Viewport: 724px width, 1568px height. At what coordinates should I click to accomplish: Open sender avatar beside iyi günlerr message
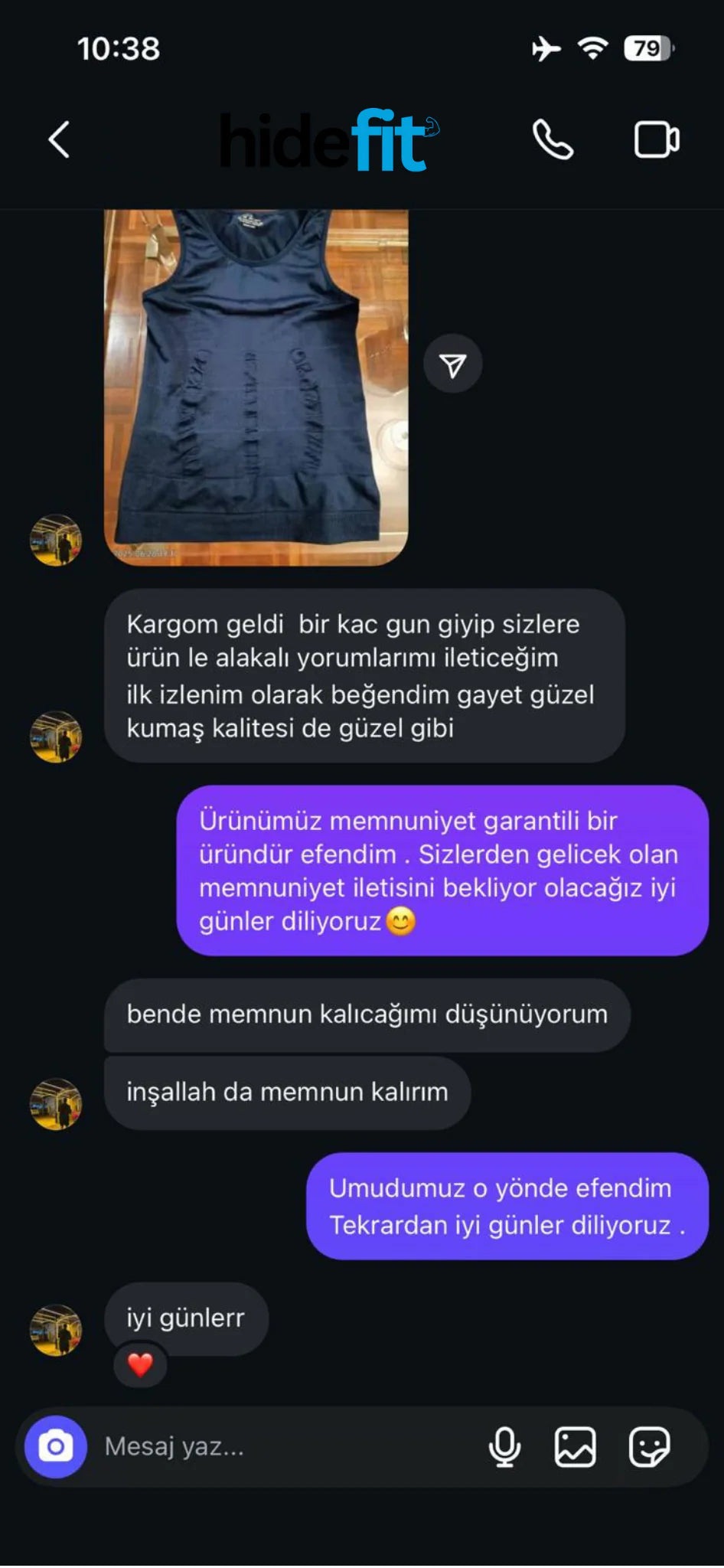[56, 1330]
